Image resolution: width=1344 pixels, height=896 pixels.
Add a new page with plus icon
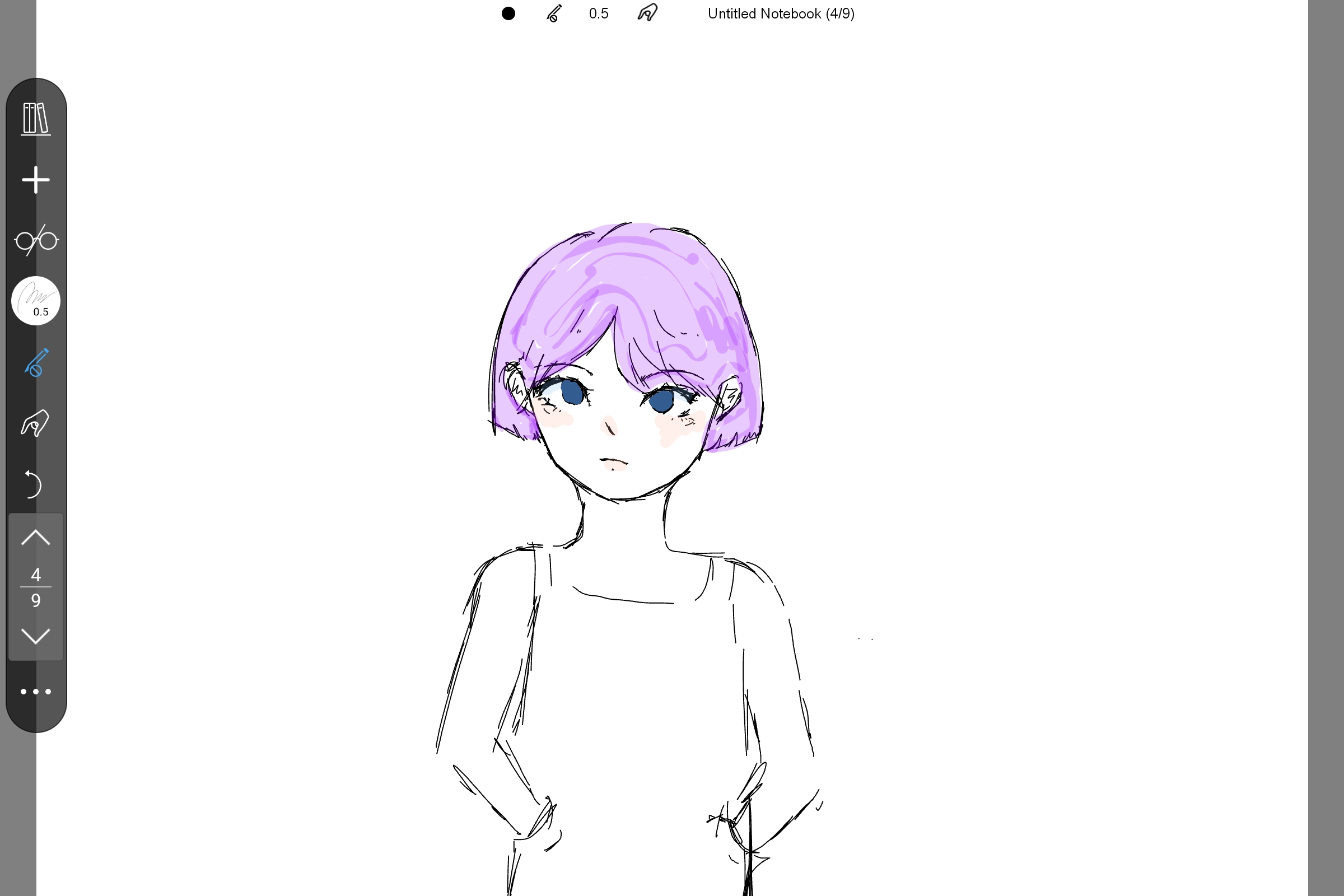click(36, 180)
